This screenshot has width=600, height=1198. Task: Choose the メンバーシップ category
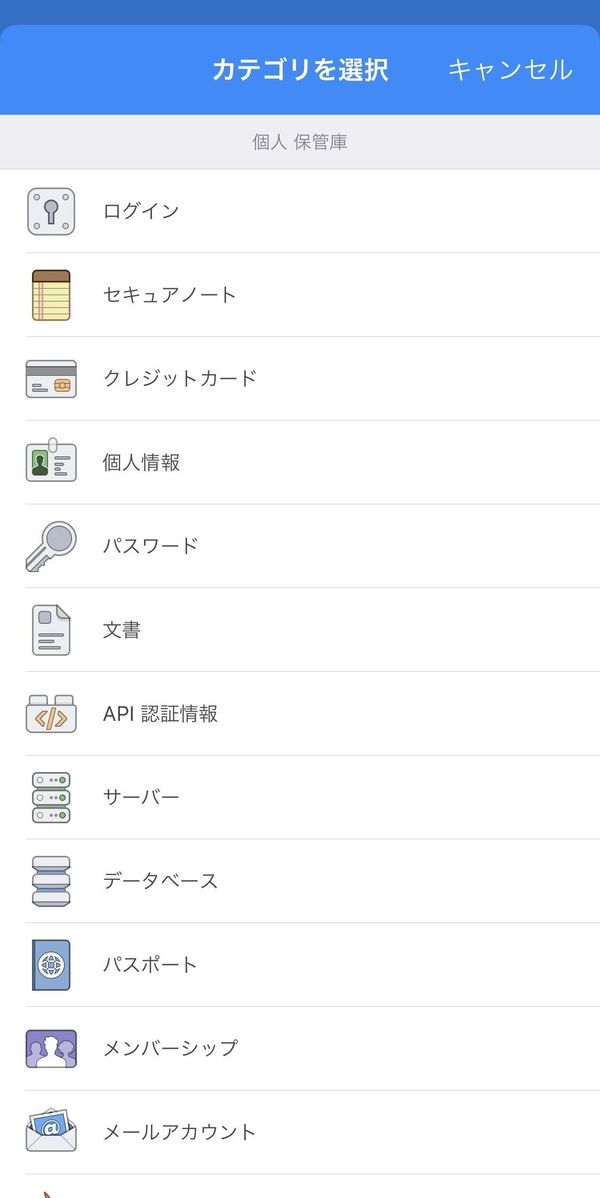point(300,1048)
